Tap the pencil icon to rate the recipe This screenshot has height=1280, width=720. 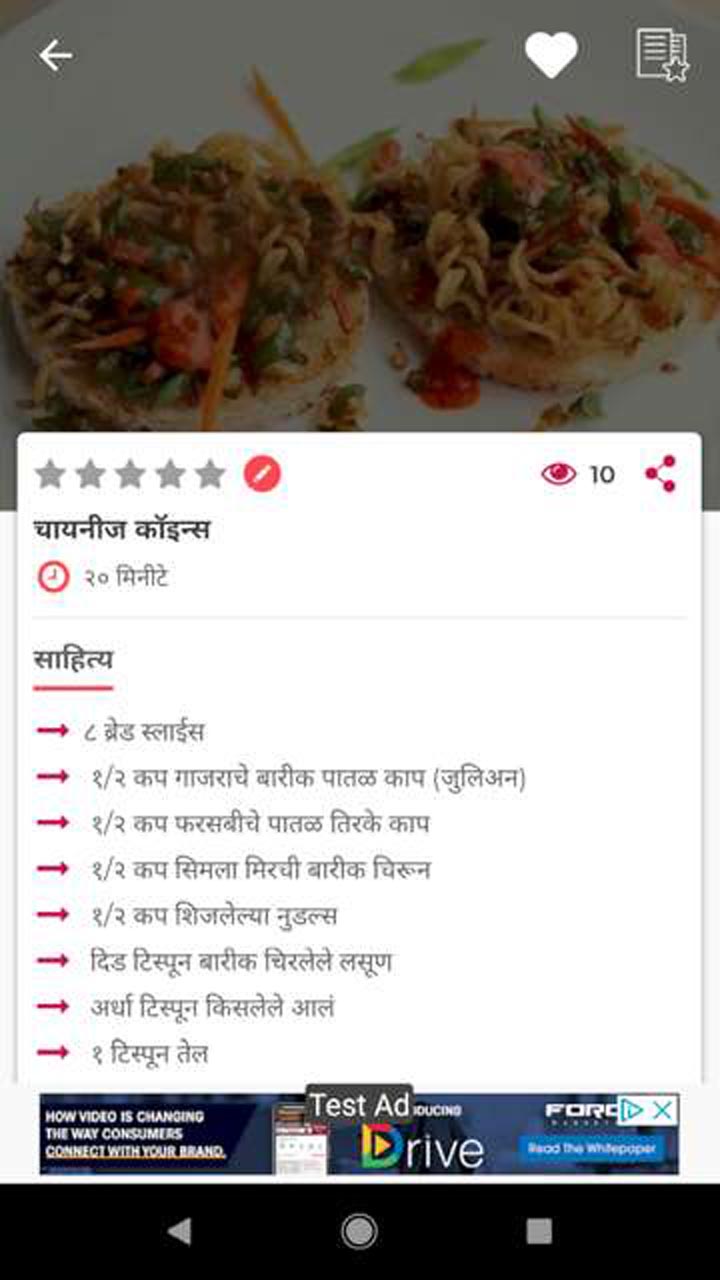[262, 475]
